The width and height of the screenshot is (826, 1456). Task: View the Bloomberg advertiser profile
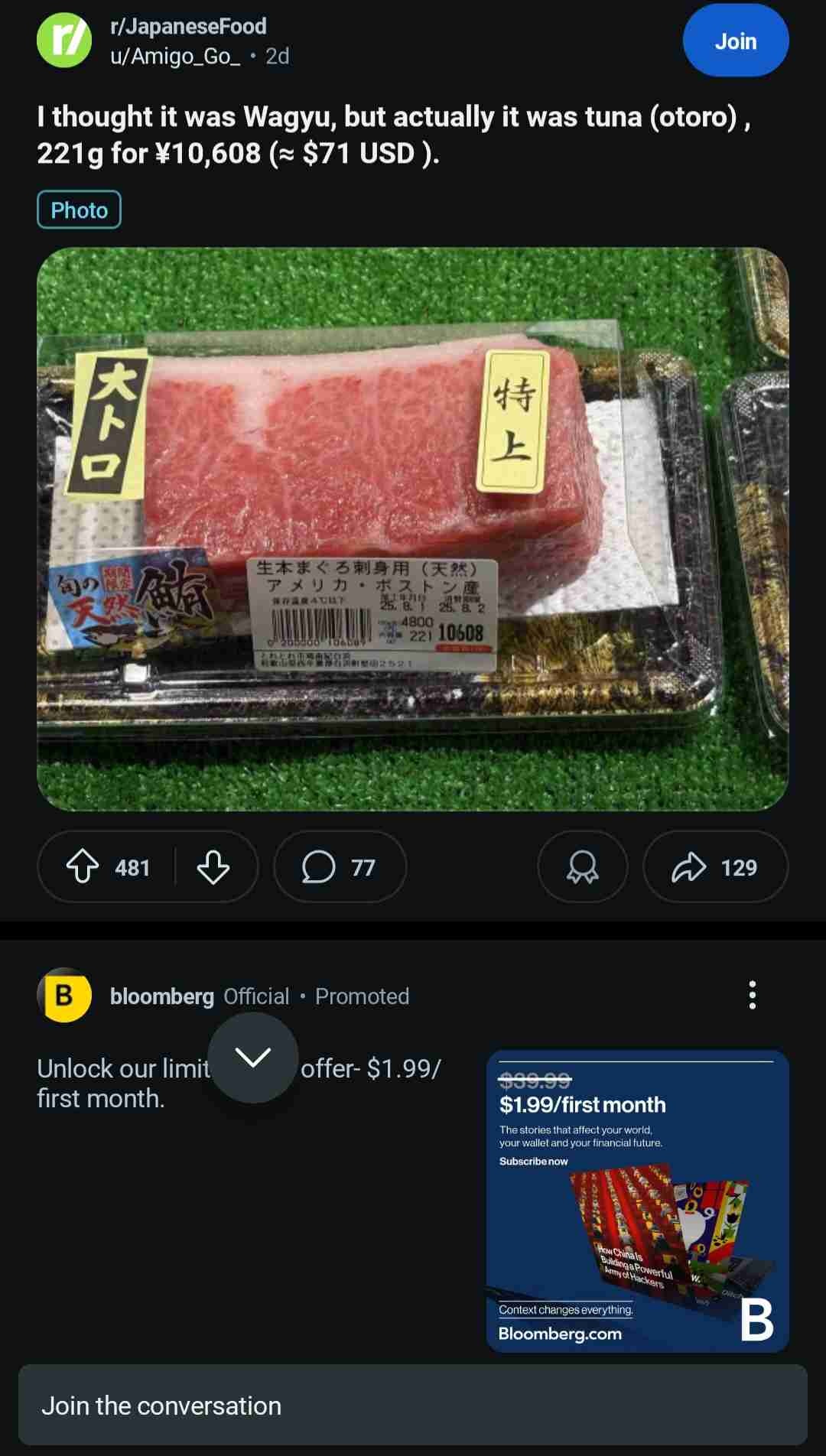point(161,996)
